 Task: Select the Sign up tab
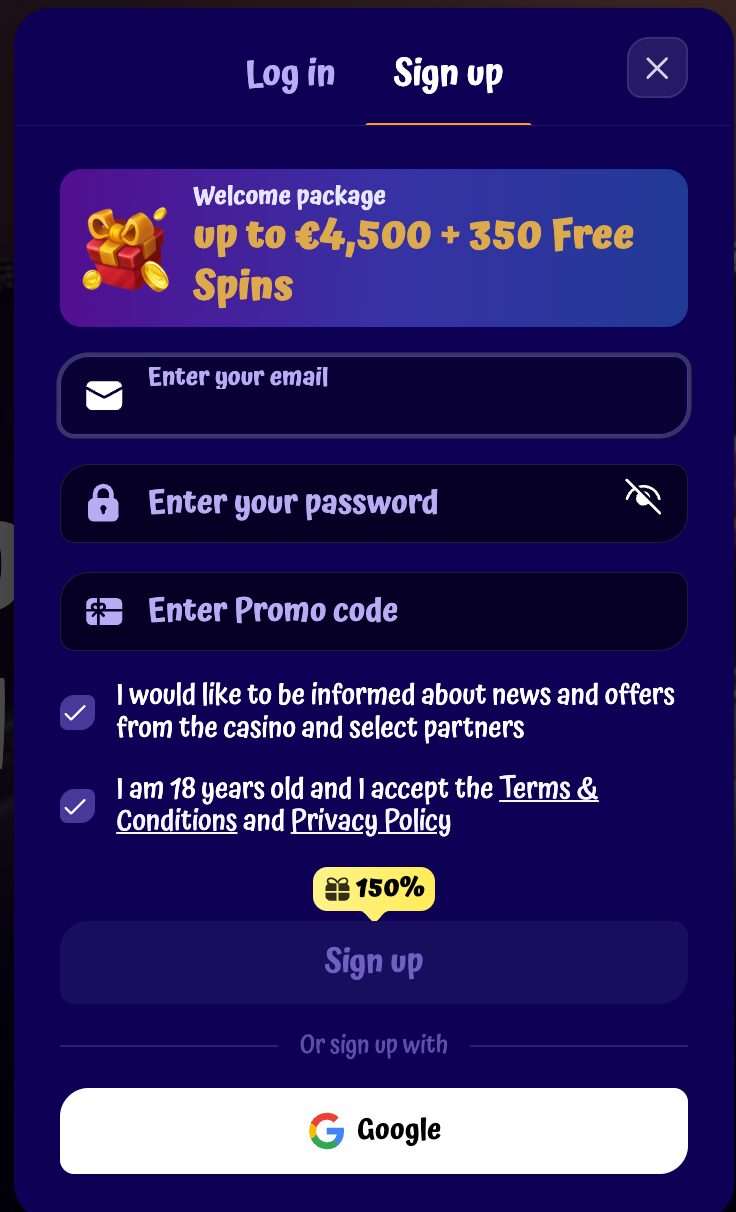click(448, 74)
